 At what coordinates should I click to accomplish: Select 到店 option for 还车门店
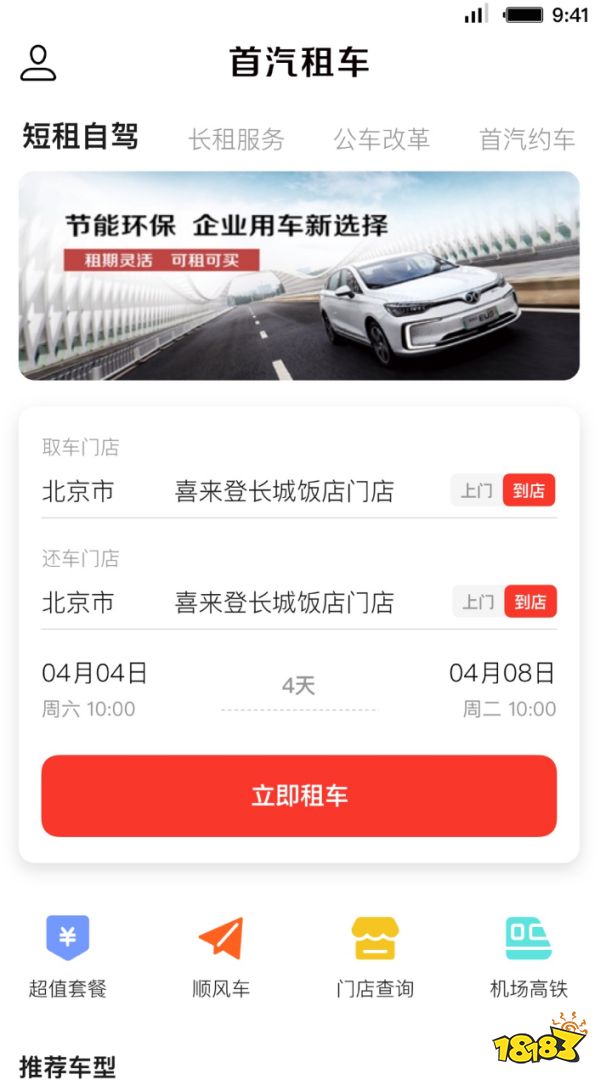click(530, 602)
